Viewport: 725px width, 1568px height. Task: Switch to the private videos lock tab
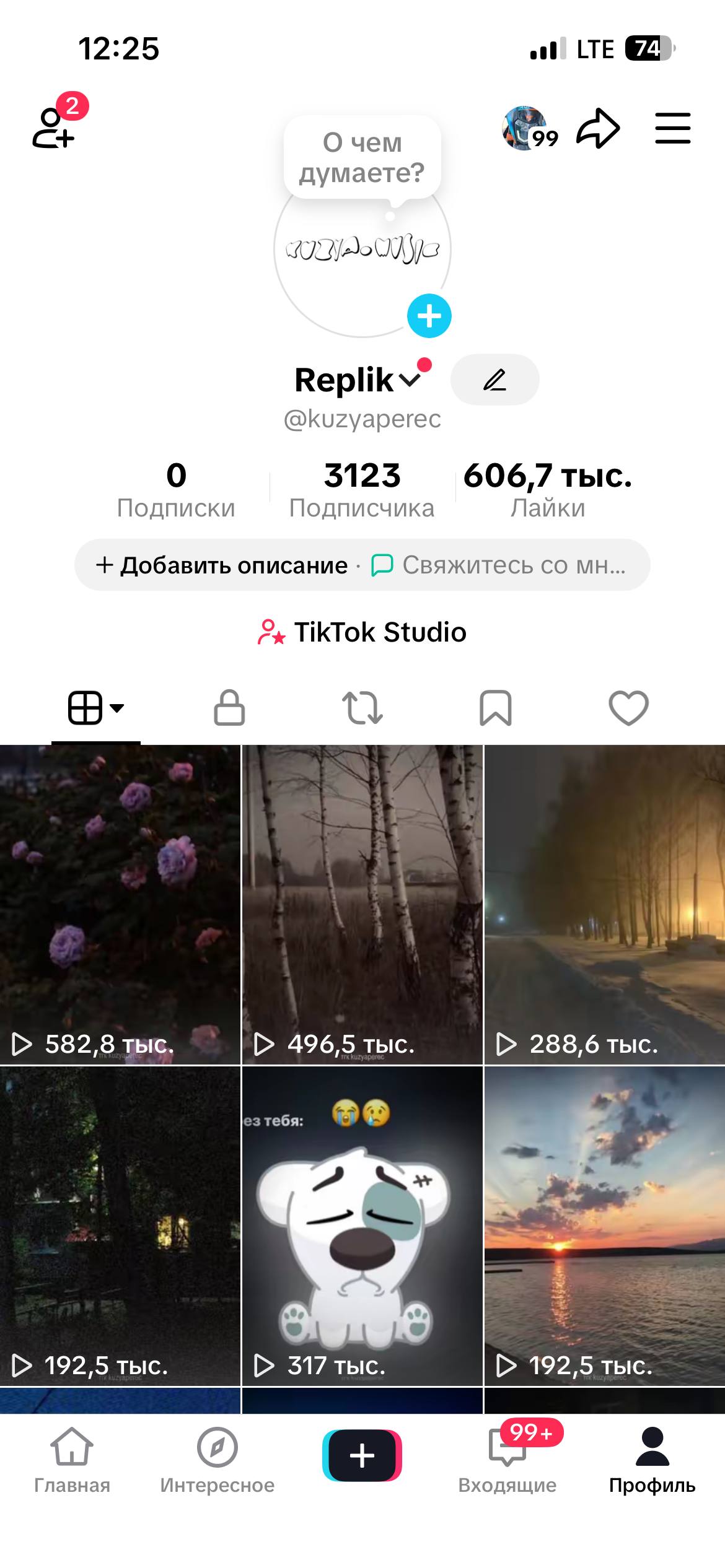coord(229,707)
